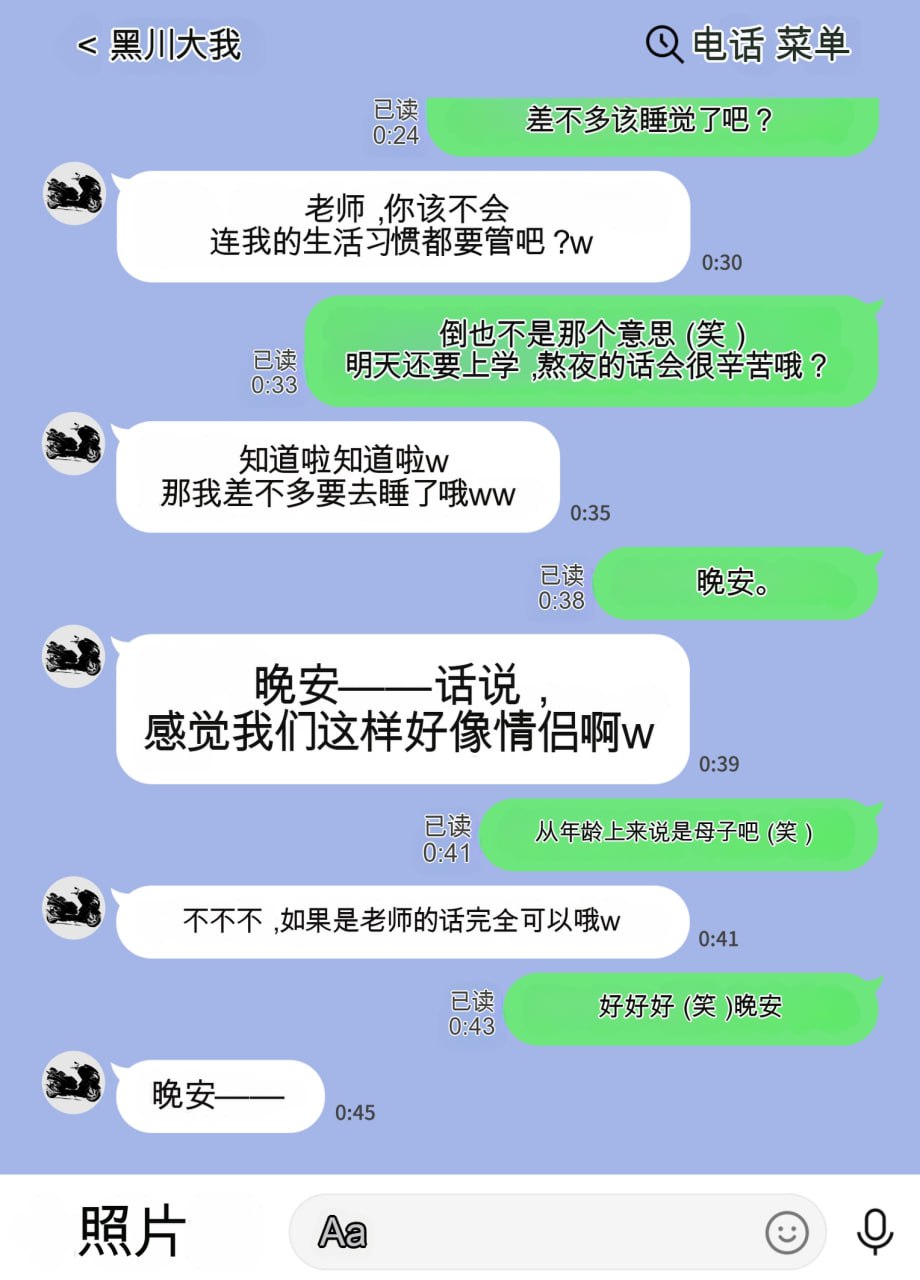Open the search icon in the top bar

(660, 45)
